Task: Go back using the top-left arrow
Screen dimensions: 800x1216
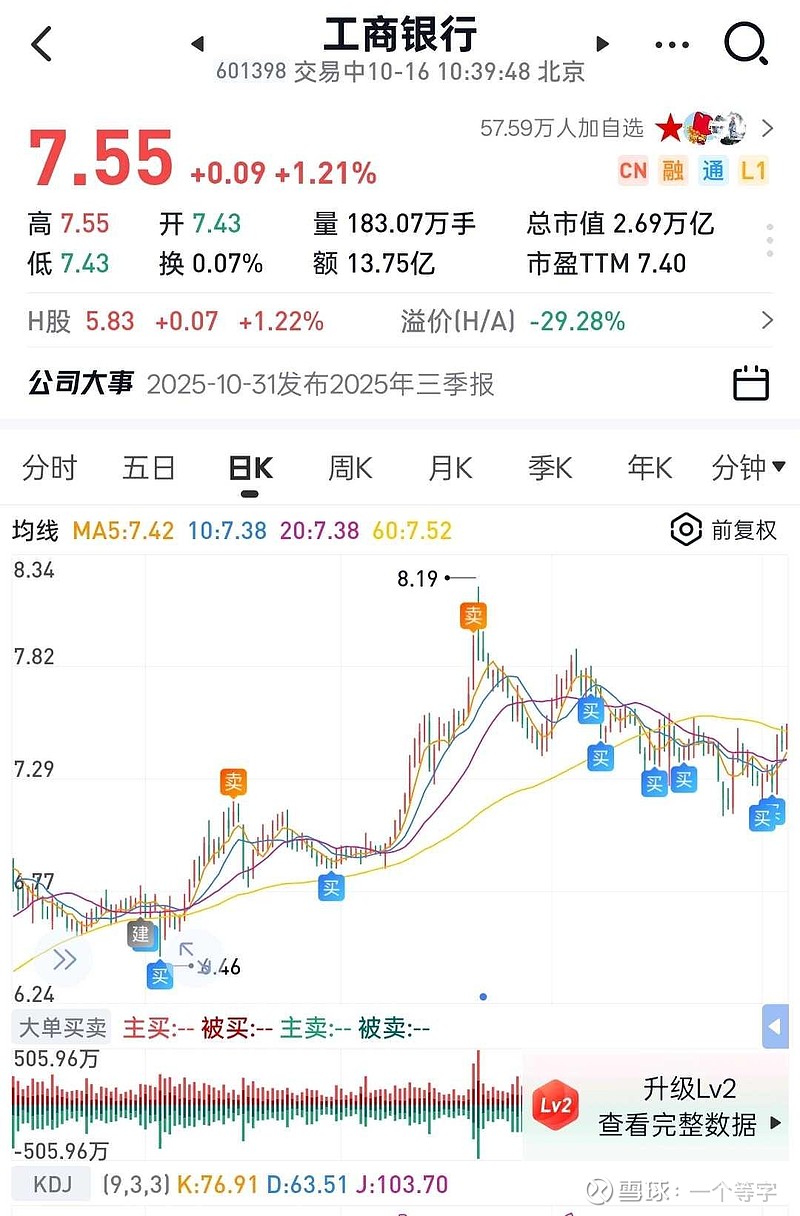Action: click(x=42, y=44)
